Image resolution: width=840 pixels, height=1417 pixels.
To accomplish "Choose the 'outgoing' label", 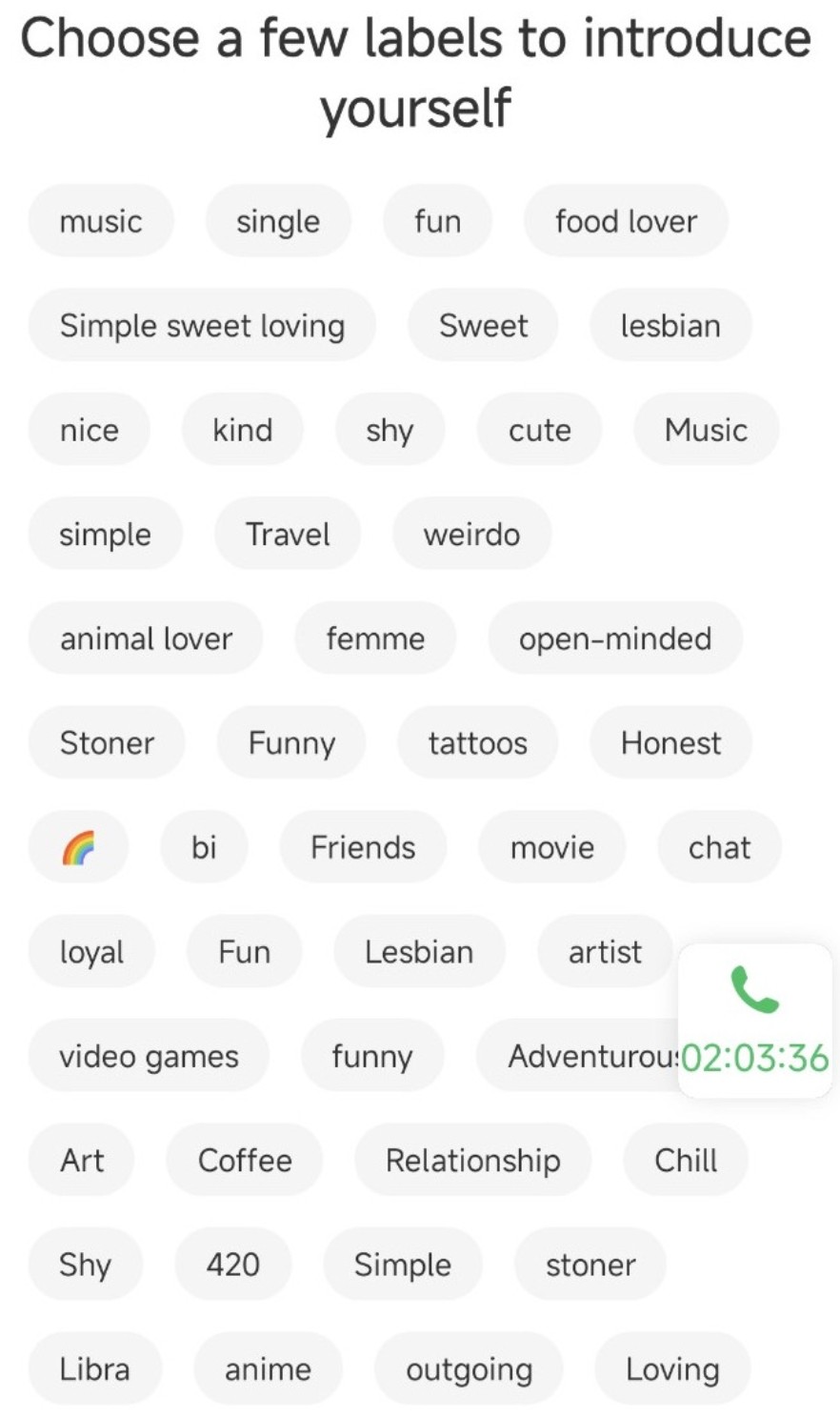I will click(x=469, y=1368).
